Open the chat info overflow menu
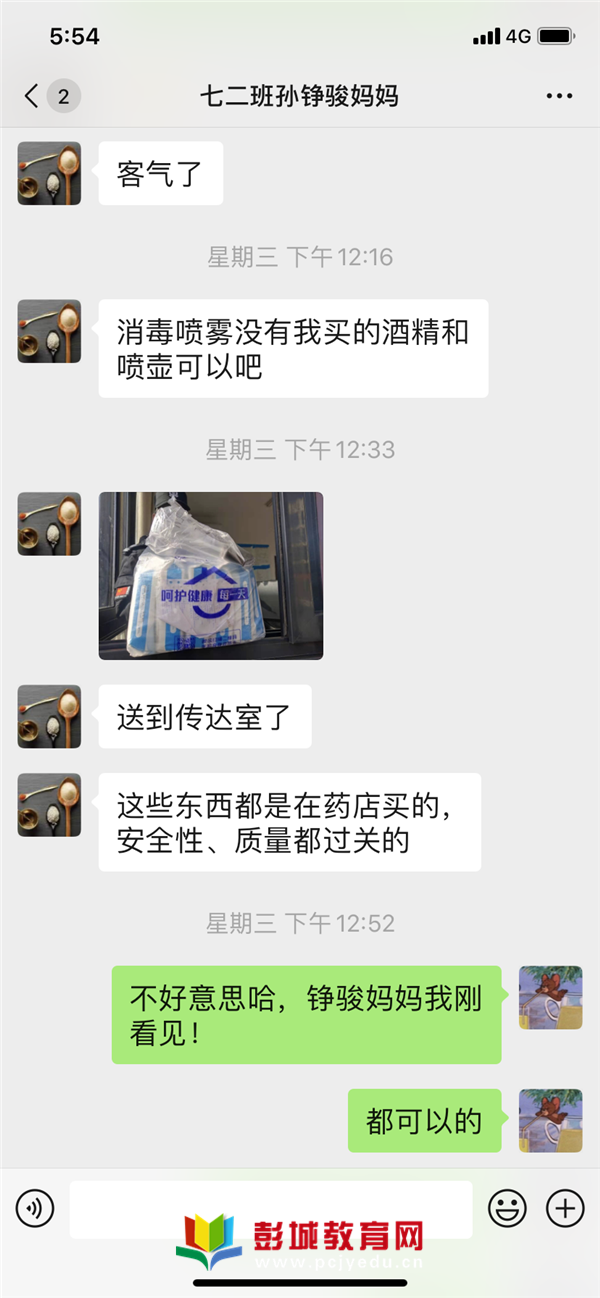Screen dimensions: 600x1298 pyautogui.click(x=559, y=96)
